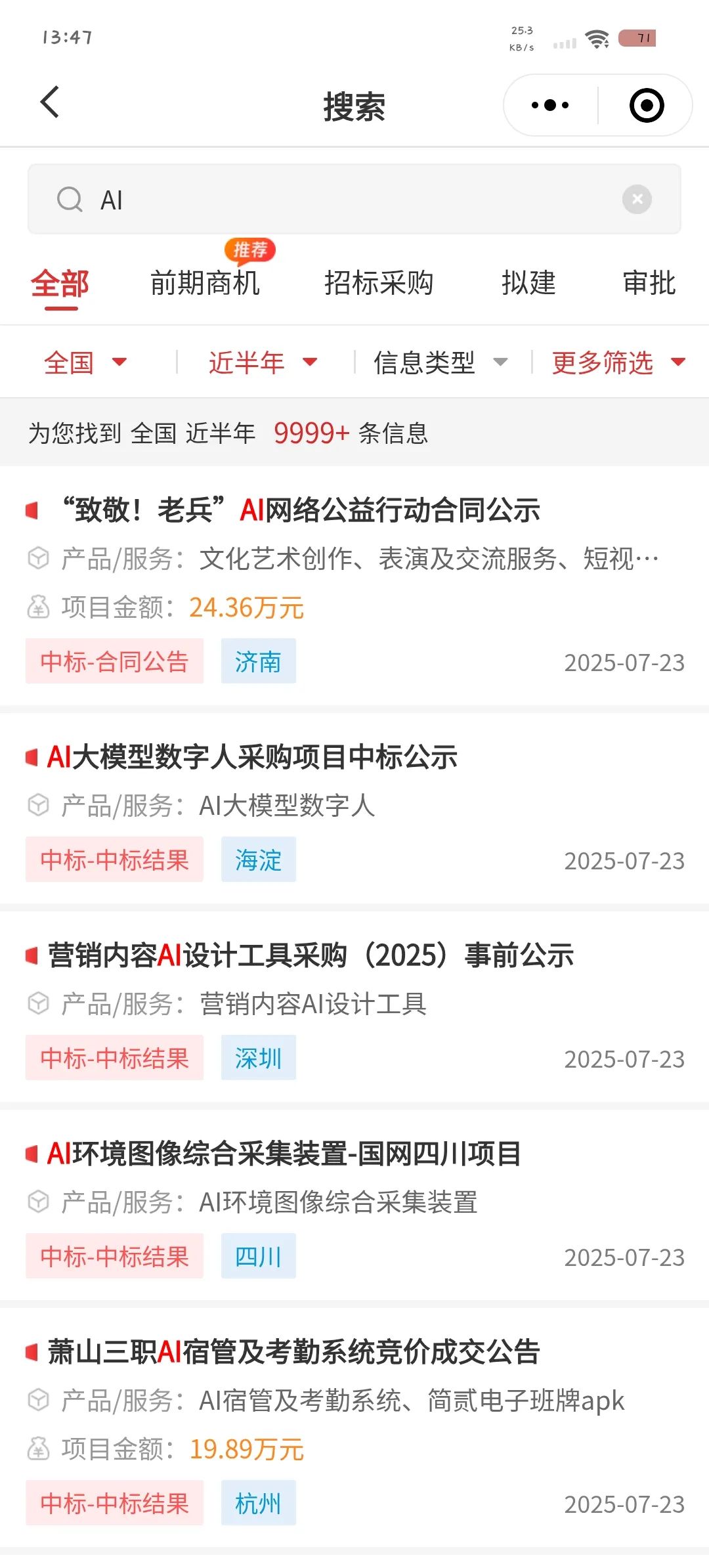The height and width of the screenshot is (1568, 709).
Task: Expand the 信息类型 filter
Action: coord(440,362)
